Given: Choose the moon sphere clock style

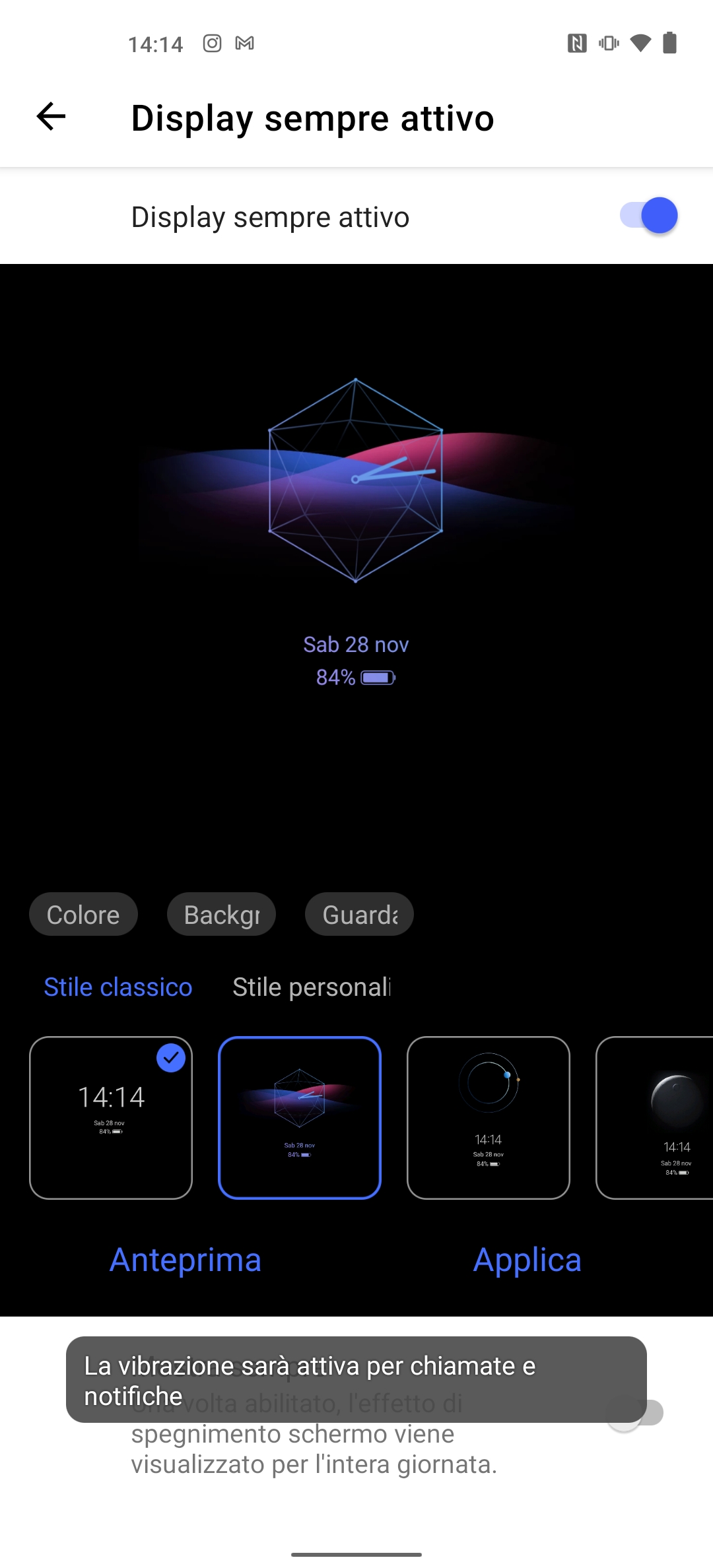Looking at the screenshot, I should [655, 1118].
